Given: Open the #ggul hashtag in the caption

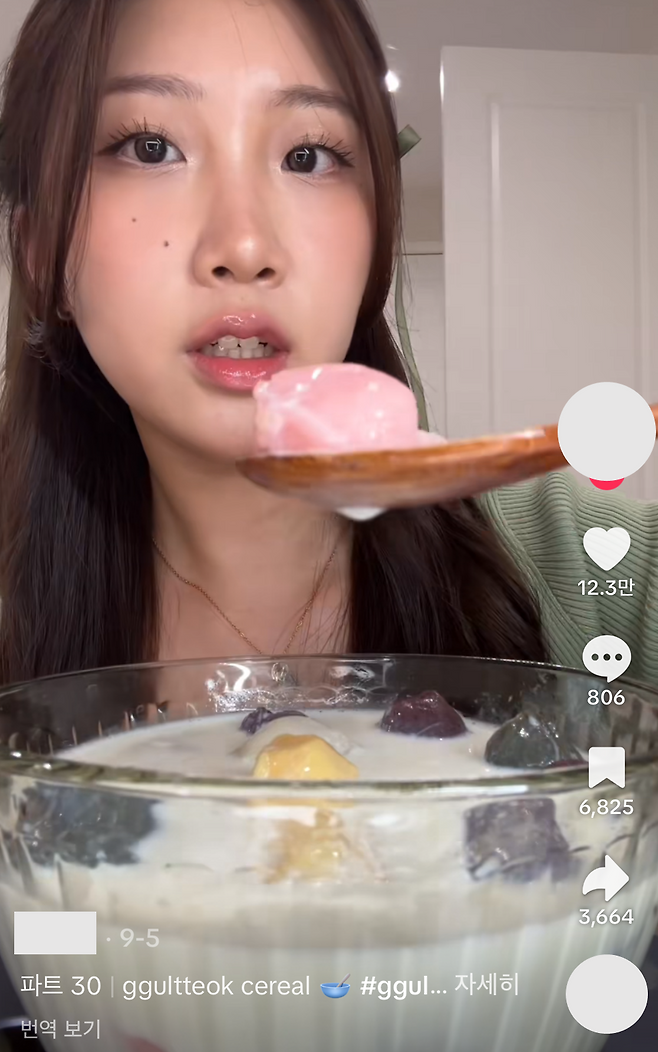Looking at the screenshot, I should [x=402, y=986].
